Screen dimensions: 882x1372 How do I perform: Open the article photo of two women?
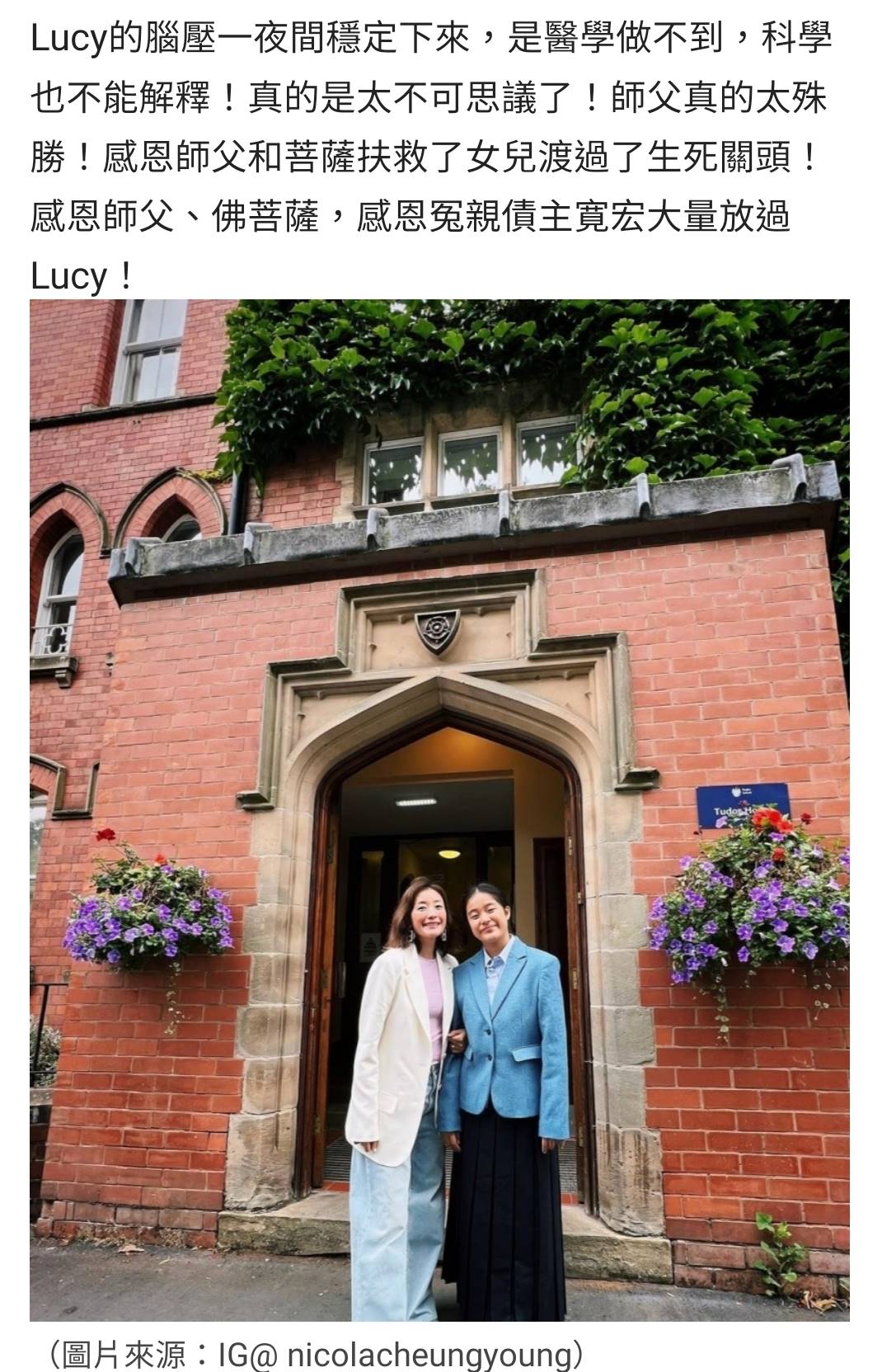pyautogui.click(x=439, y=810)
